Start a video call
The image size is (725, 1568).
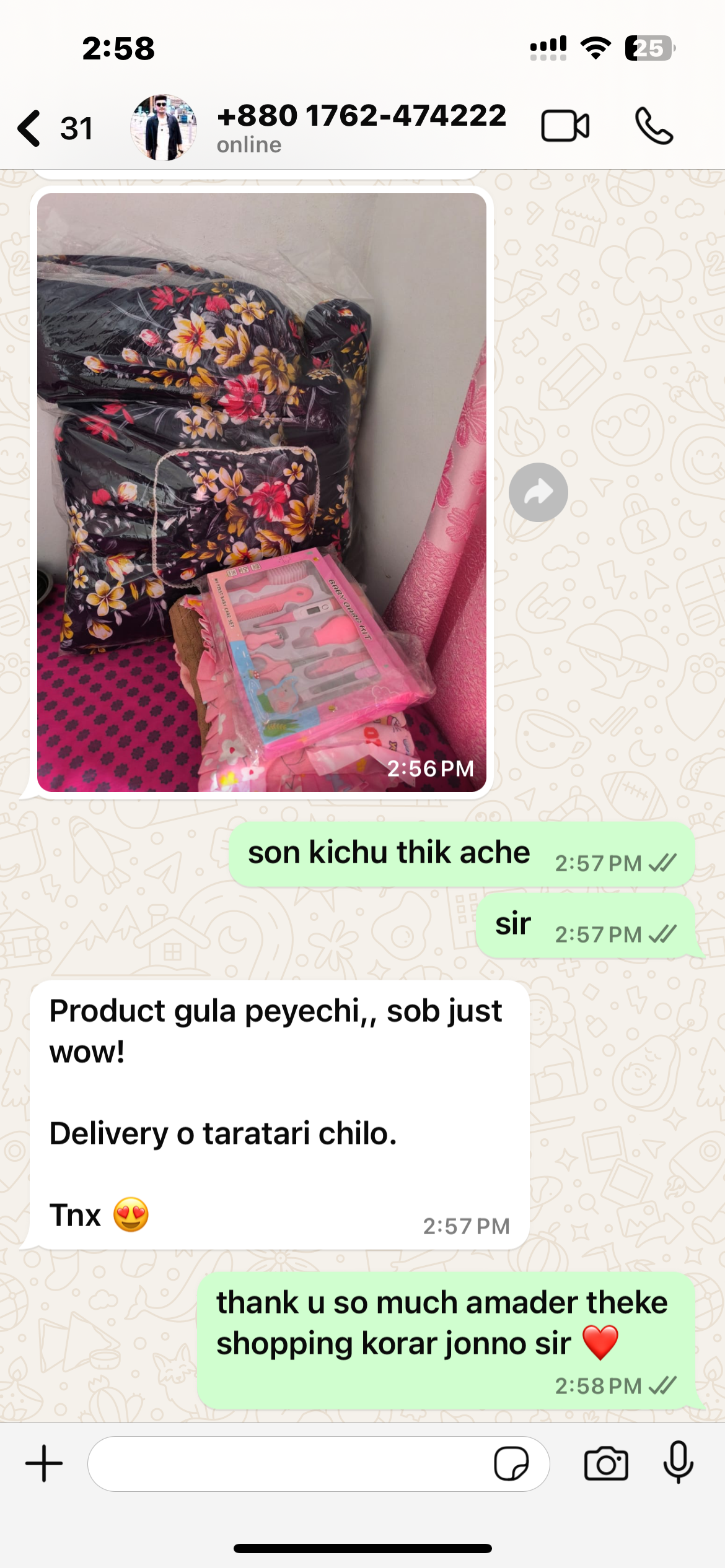pyautogui.click(x=565, y=127)
